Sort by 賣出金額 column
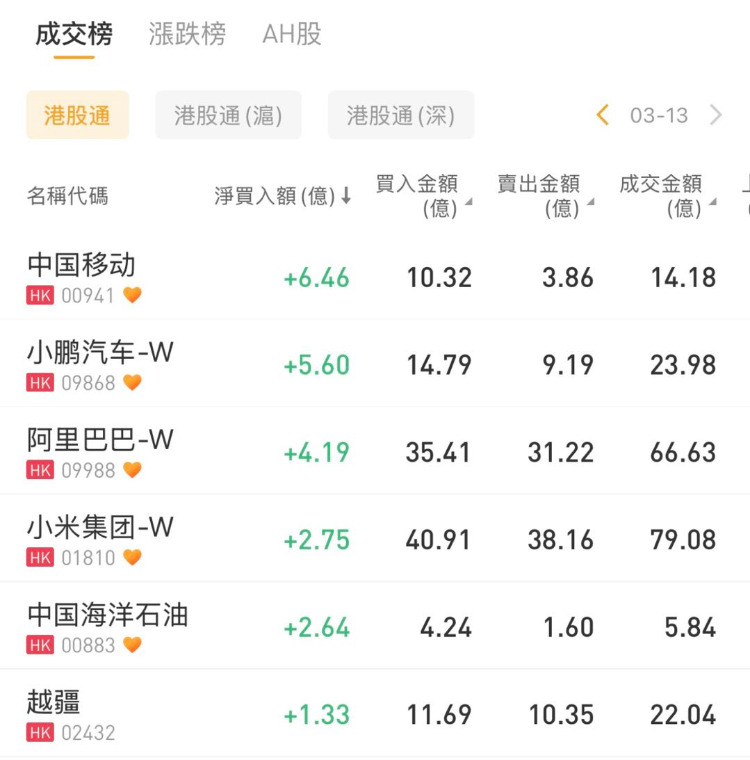Image resolution: width=750 pixels, height=760 pixels. point(545,195)
